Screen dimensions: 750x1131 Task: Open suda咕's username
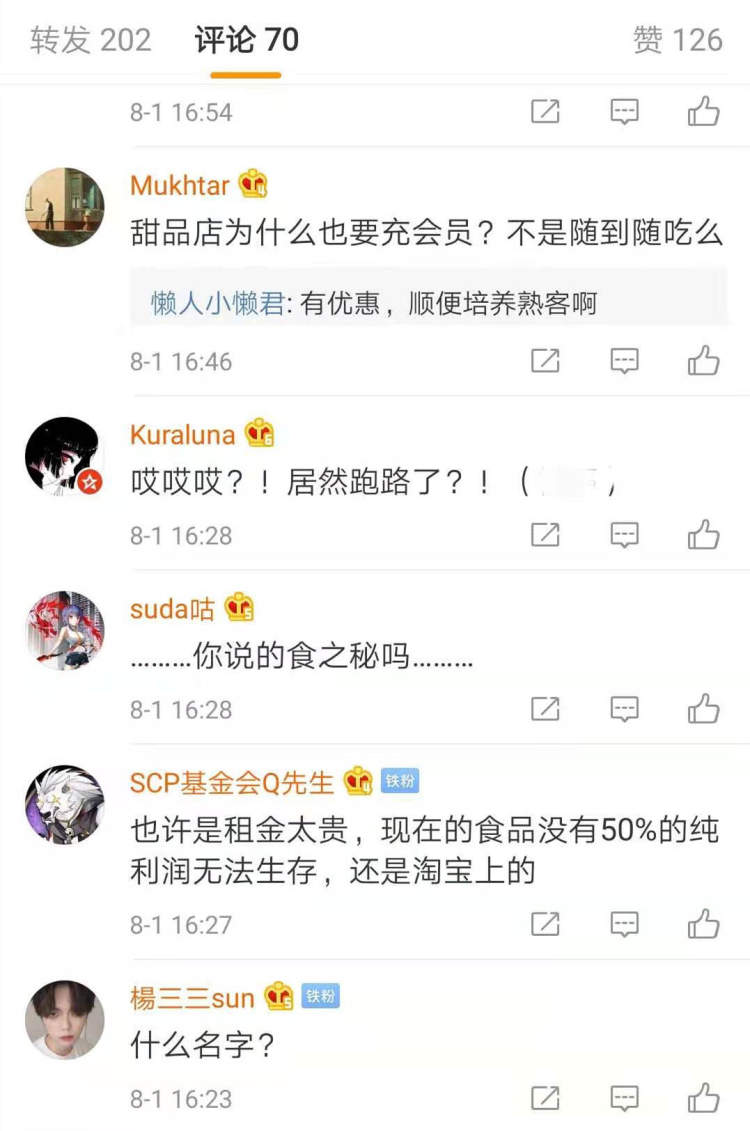(x=172, y=608)
